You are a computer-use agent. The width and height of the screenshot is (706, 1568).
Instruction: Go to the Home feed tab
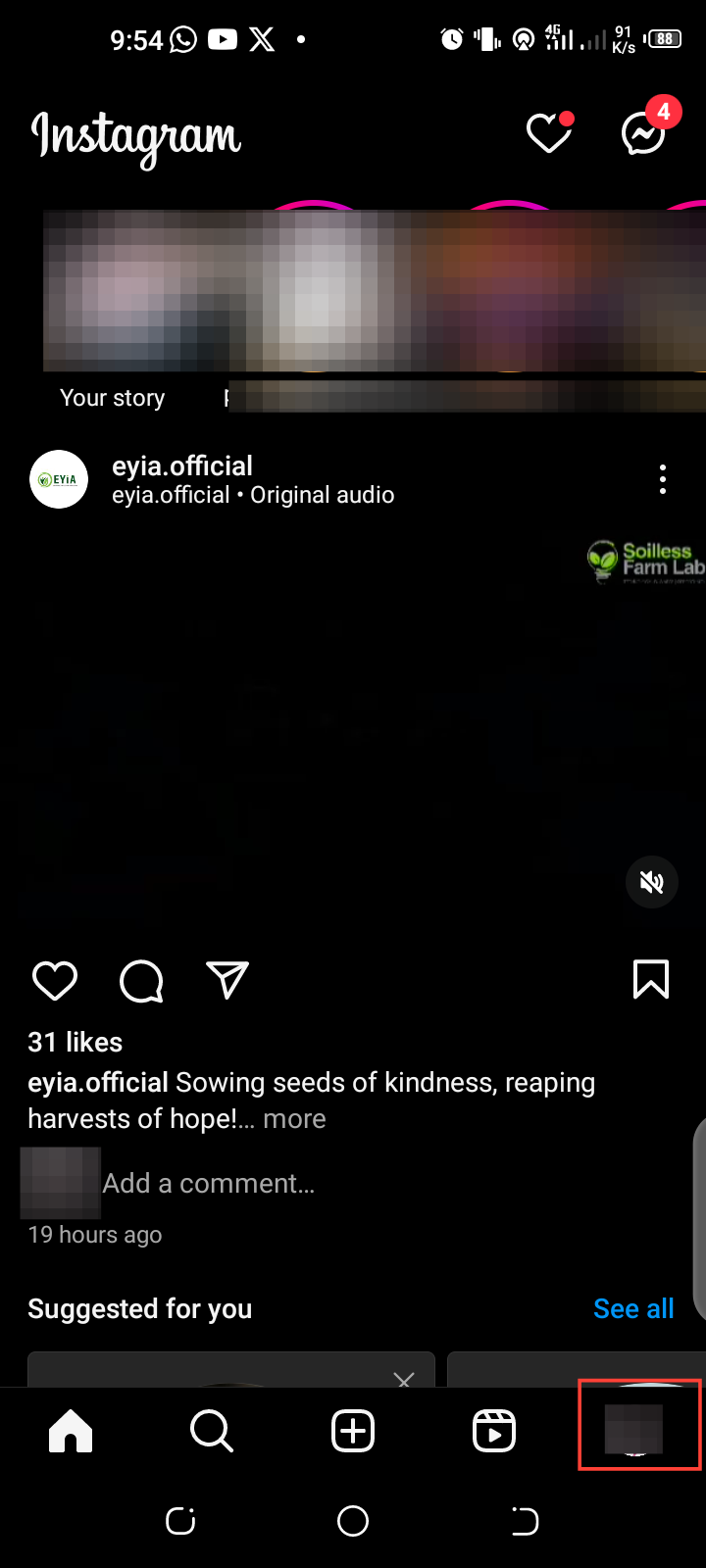coord(71,1432)
